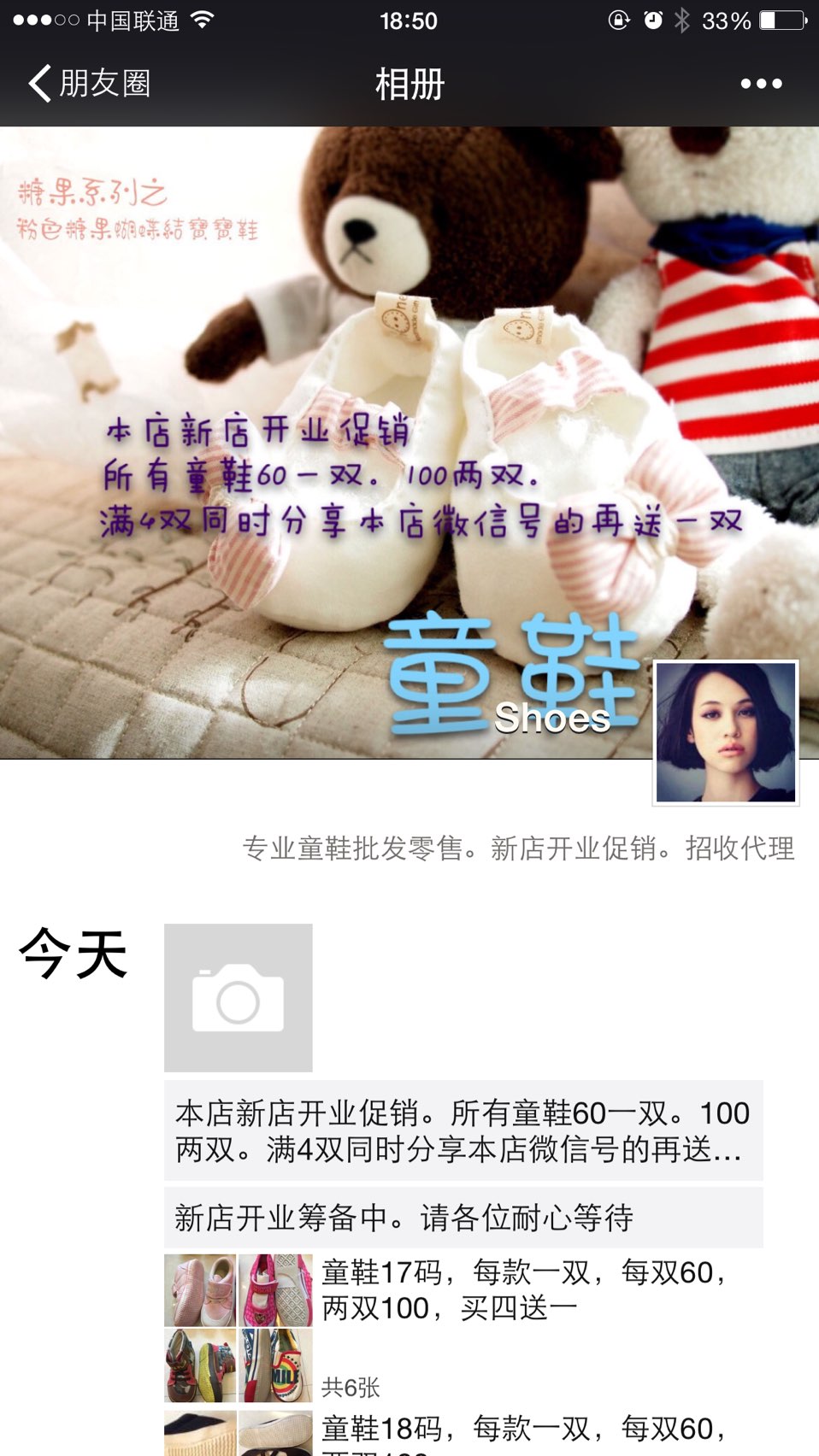Screen dimensions: 819x1456
Task: Go back to 朋友圈
Action: (x=90, y=84)
